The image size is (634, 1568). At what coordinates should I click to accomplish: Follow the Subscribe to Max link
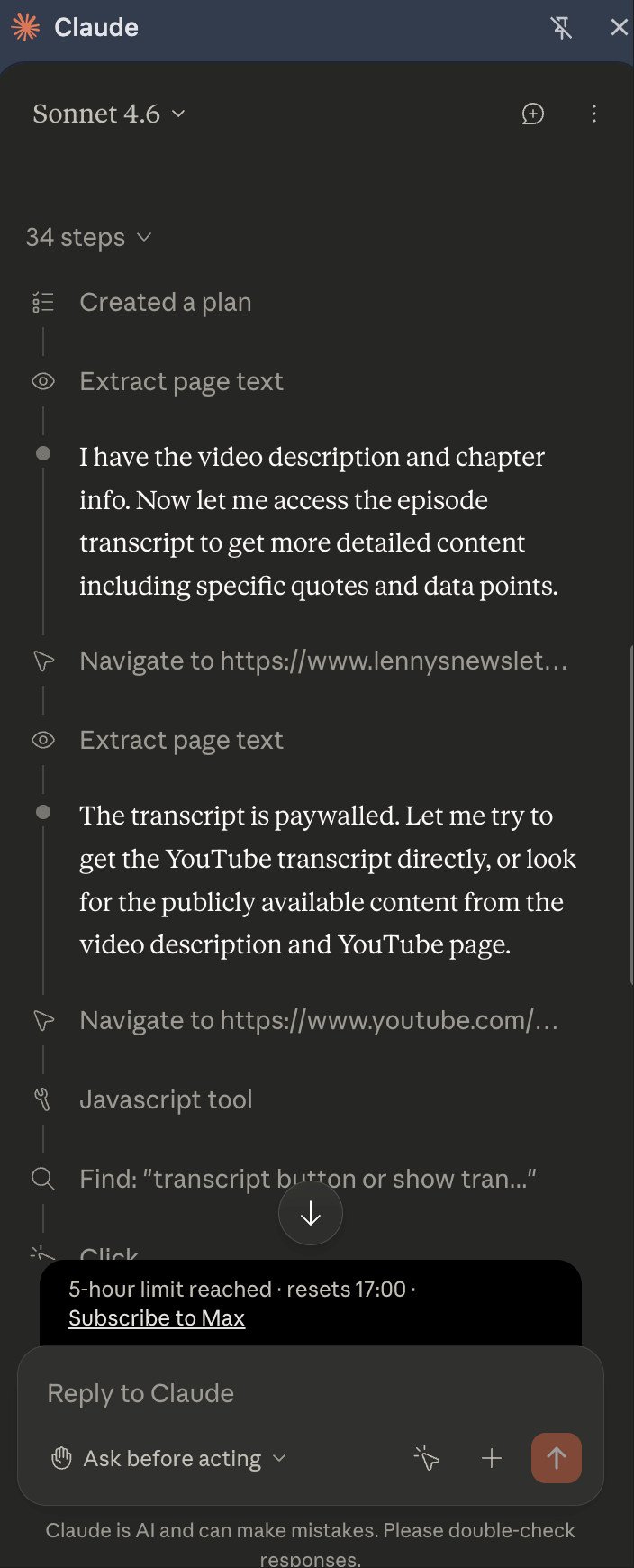pyautogui.click(x=157, y=1318)
